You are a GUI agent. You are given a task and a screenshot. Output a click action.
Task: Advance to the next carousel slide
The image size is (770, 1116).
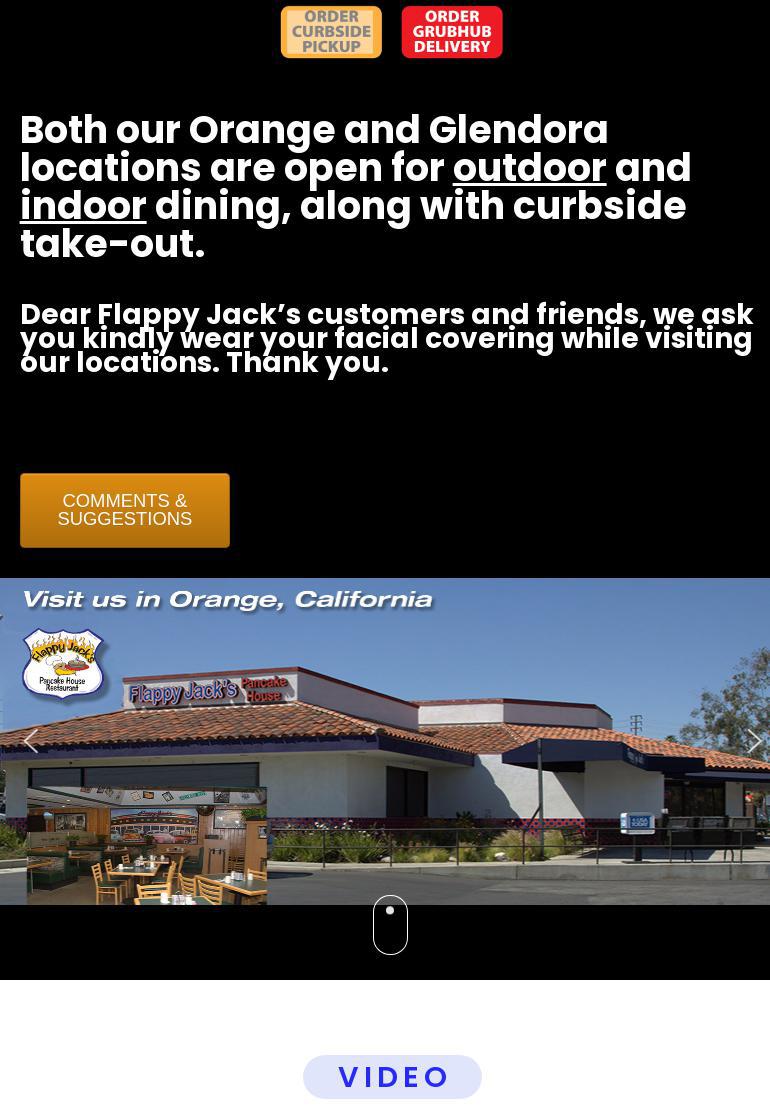coord(753,741)
